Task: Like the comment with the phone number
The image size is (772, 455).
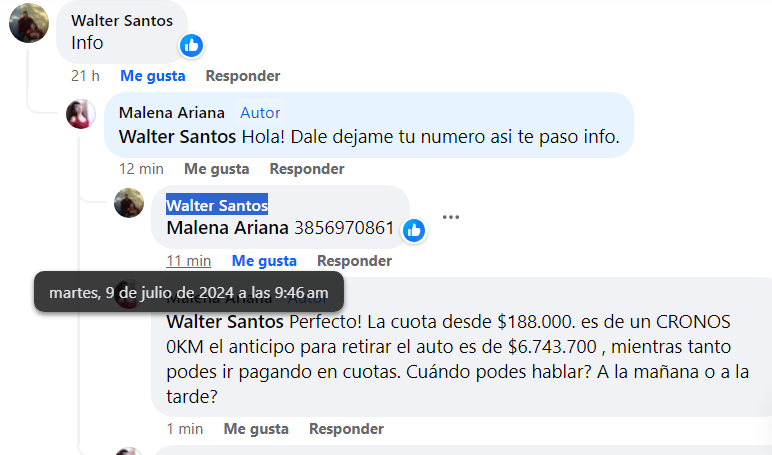Action: pyautogui.click(x=264, y=261)
